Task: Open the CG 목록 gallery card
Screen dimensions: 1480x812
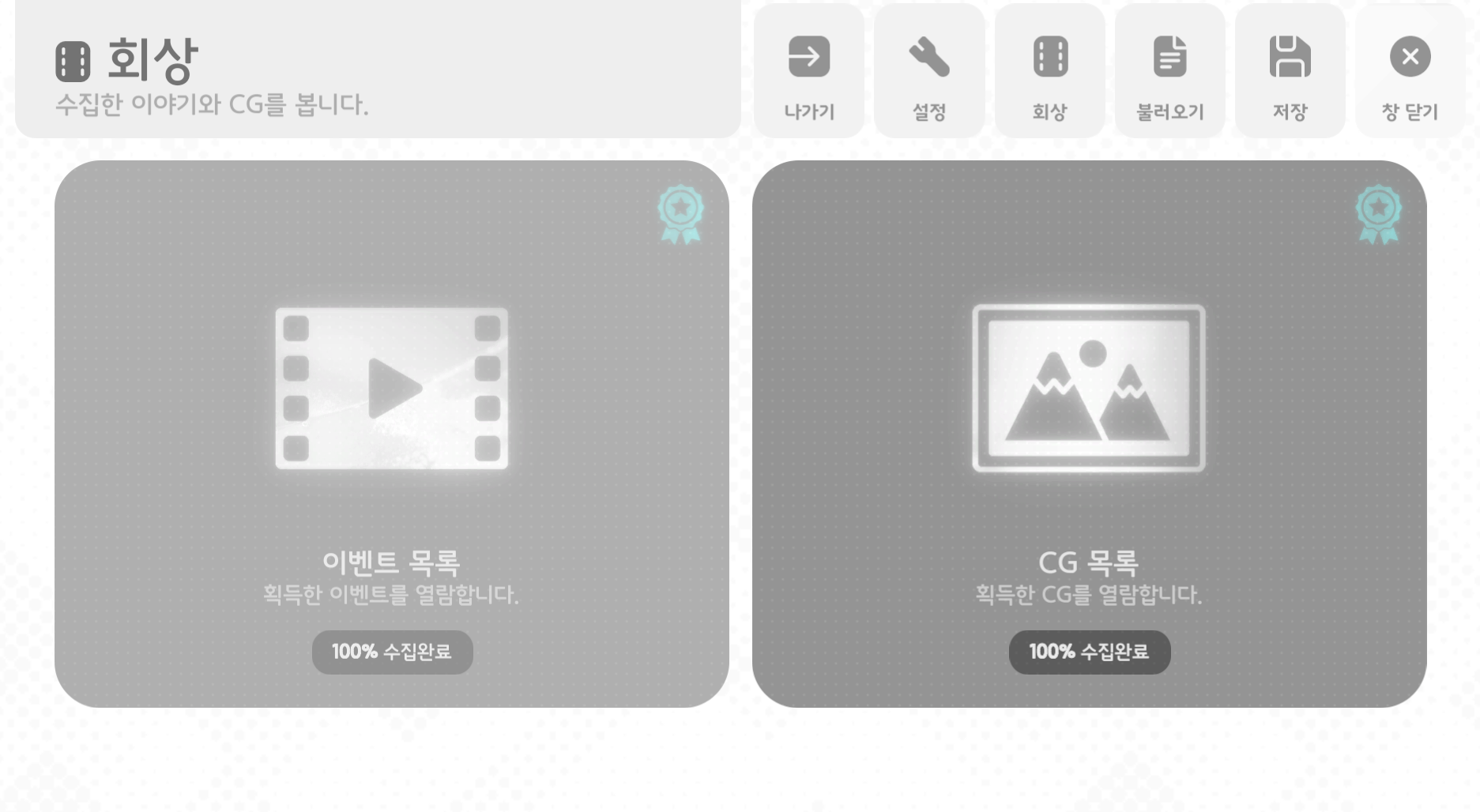Action: point(1089,434)
